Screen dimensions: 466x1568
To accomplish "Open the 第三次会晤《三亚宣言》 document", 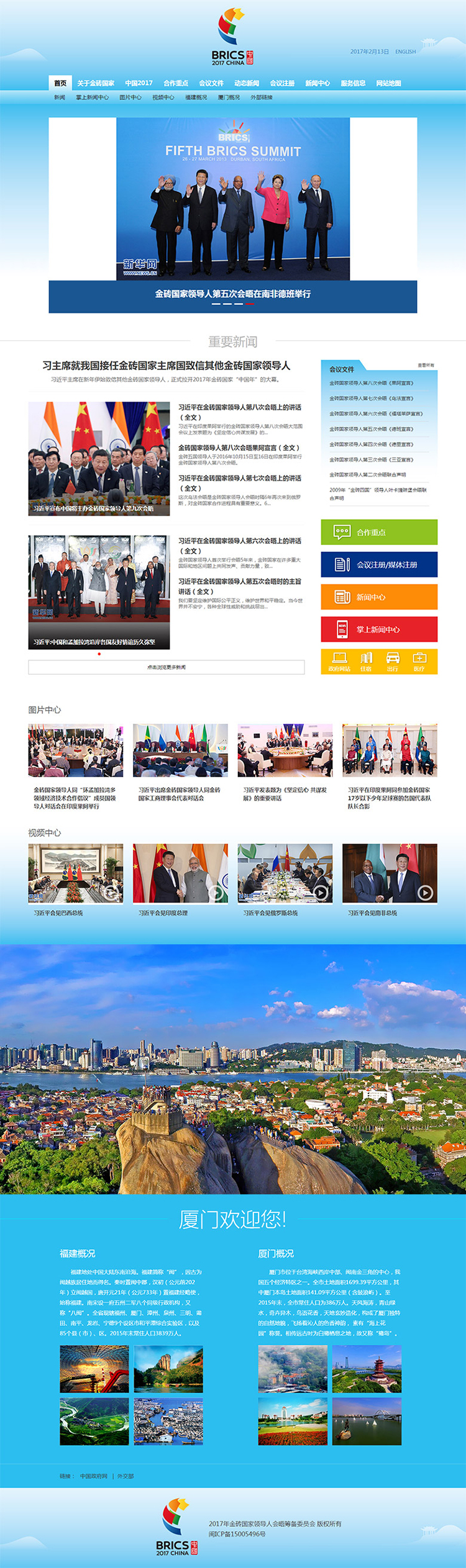I will [371, 460].
